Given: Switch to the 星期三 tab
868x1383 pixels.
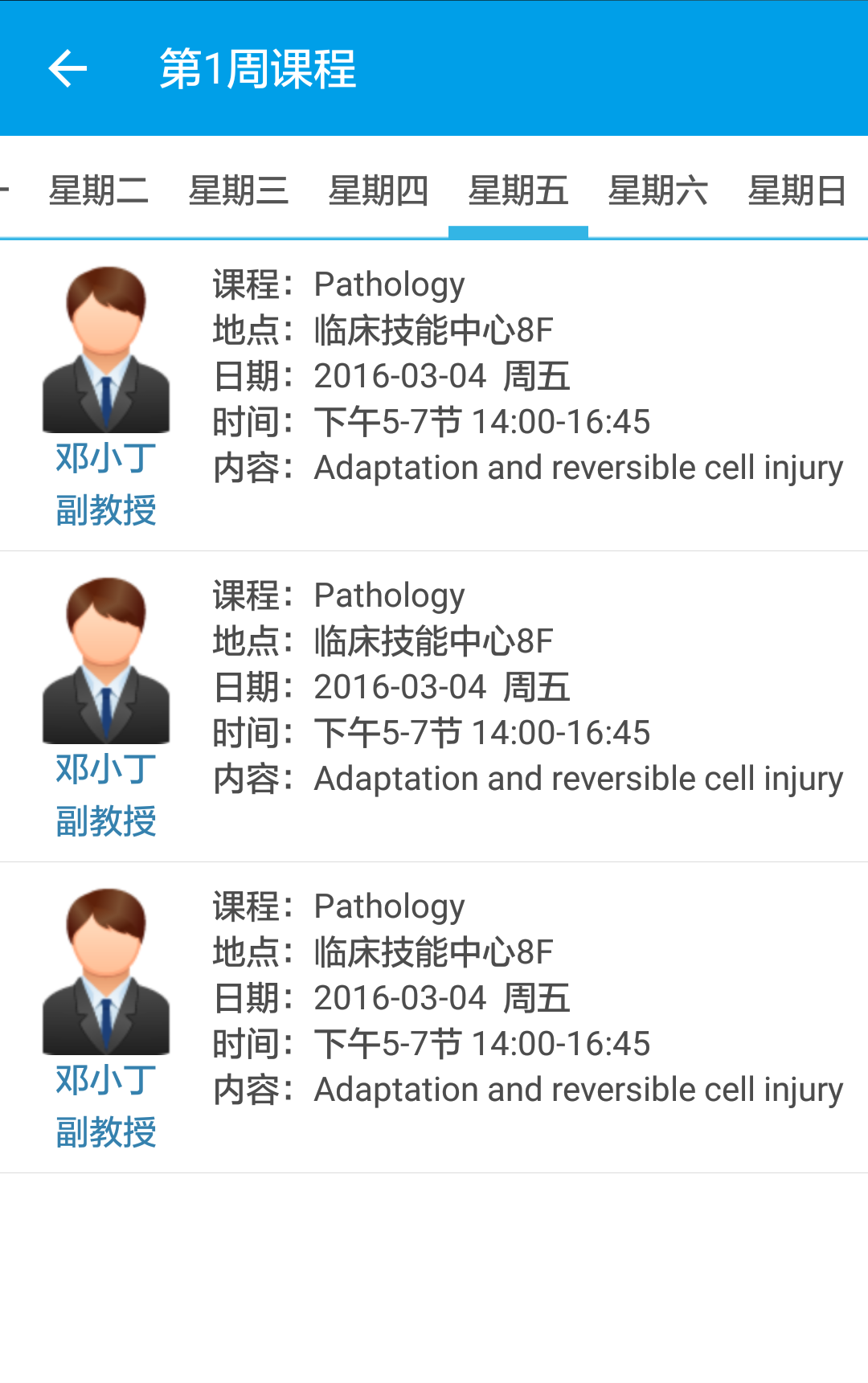Looking at the screenshot, I should 239,190.
